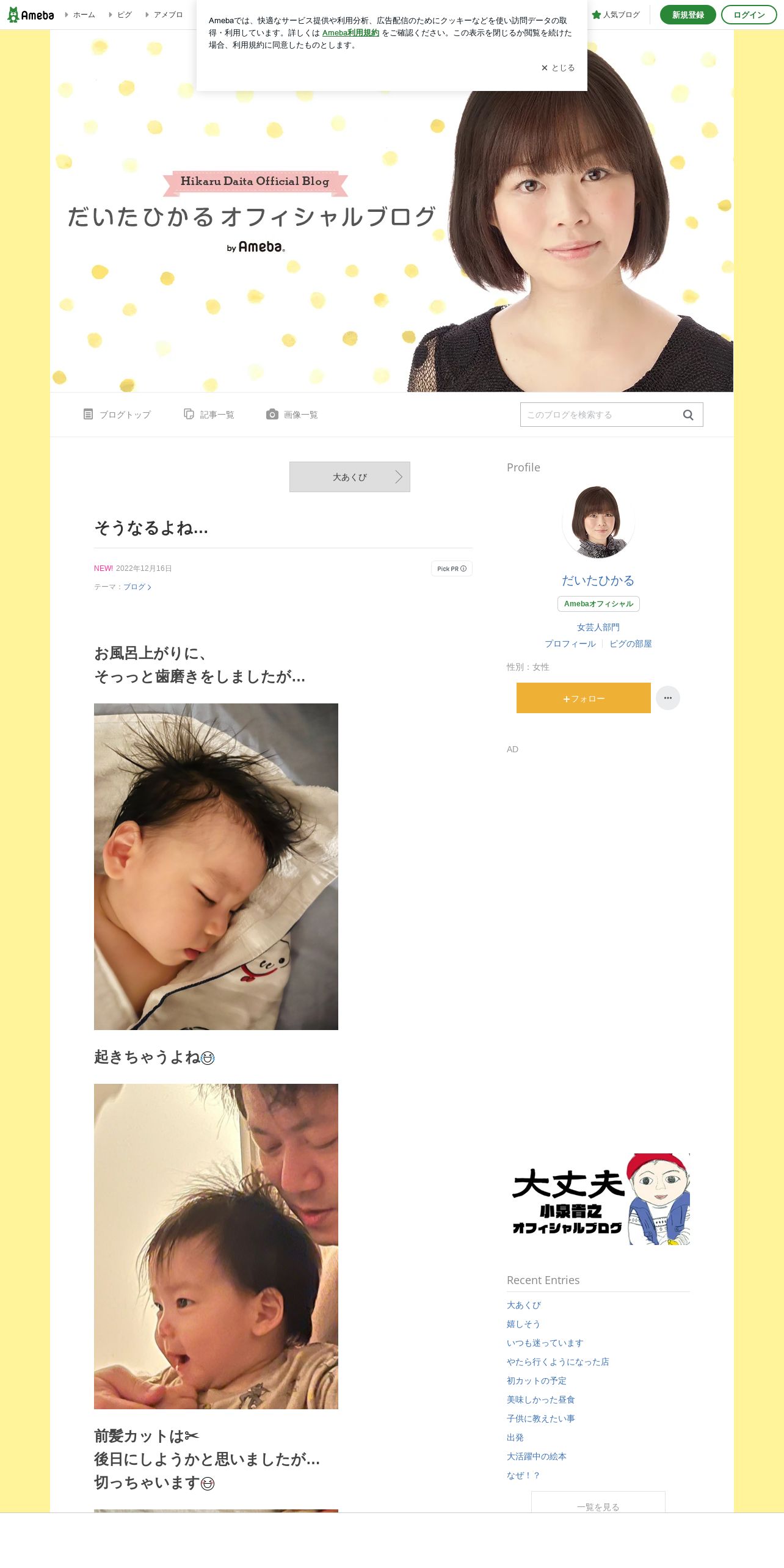This screenshot has width=784, height=1568.
Task: Follow this blog with +フォロー
Action: (x=584, y=698)
